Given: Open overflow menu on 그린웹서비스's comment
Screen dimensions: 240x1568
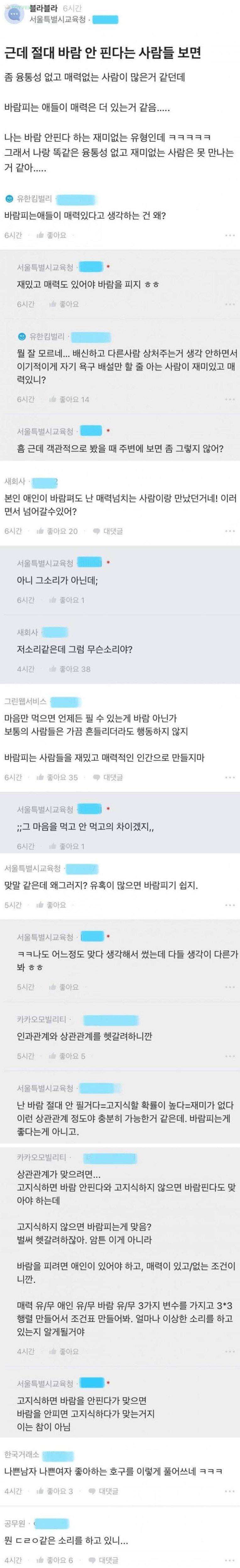Looking at the screenshot, I should pos(229,777).
